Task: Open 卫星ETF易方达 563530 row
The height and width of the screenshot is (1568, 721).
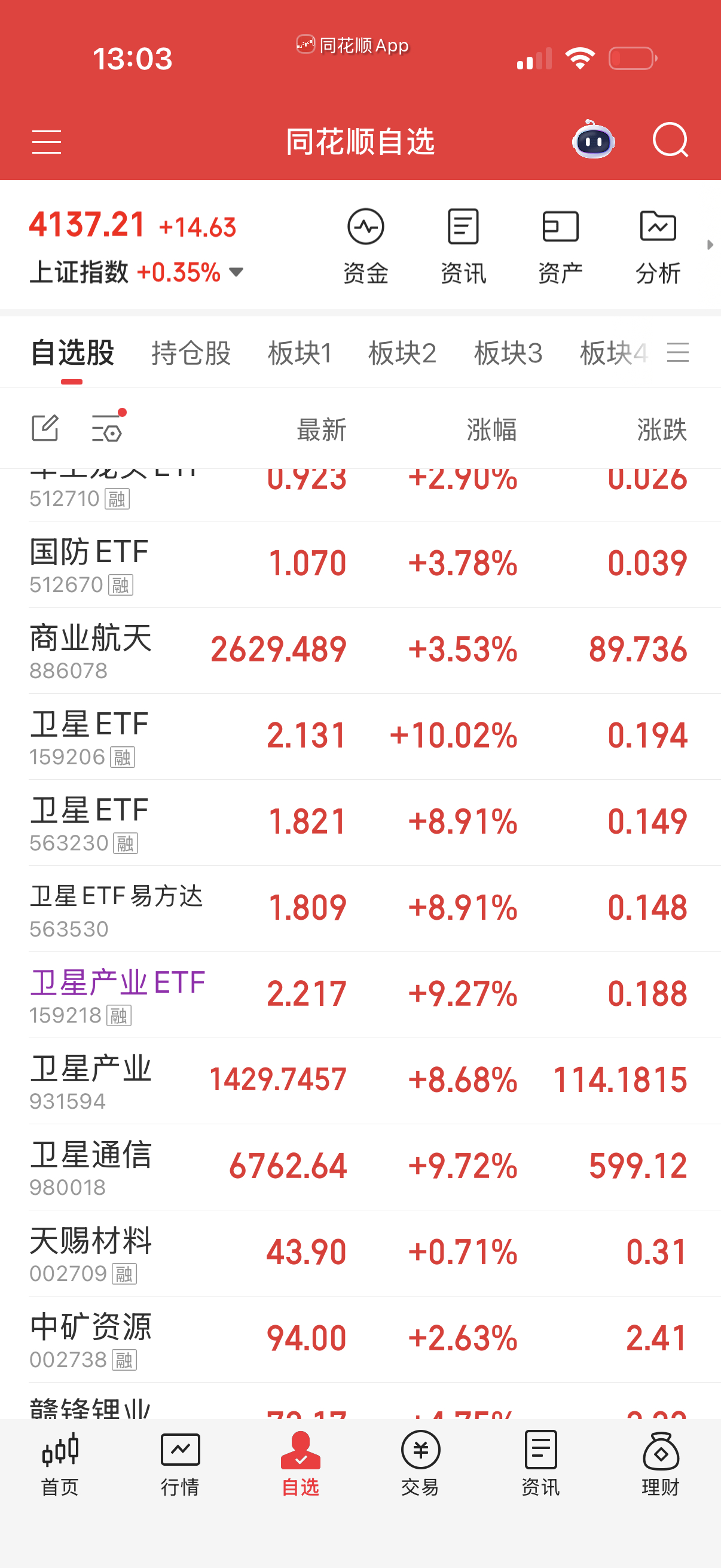Action: (x=360, y=909)
